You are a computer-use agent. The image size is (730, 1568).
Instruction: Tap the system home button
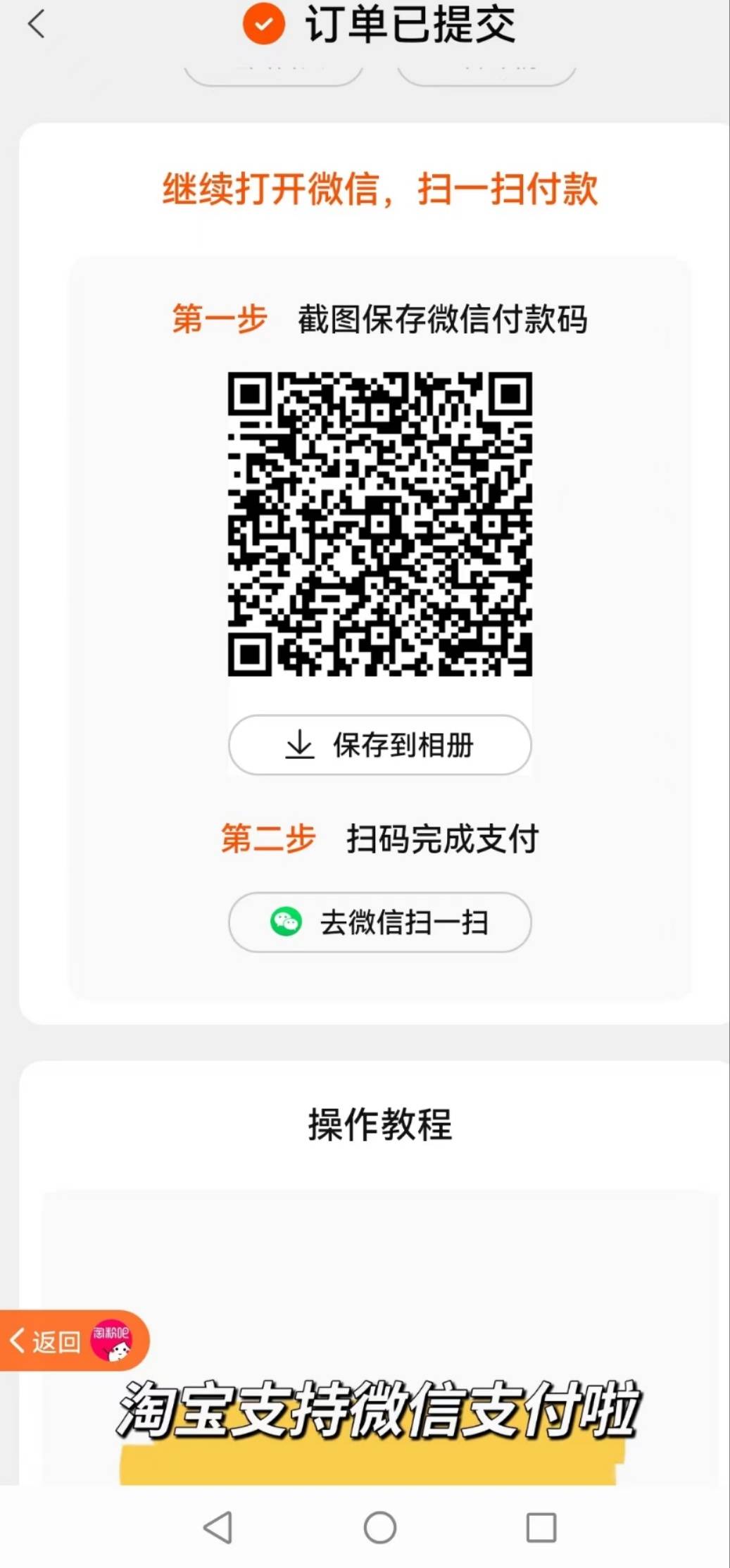[x=380, y=1527]
